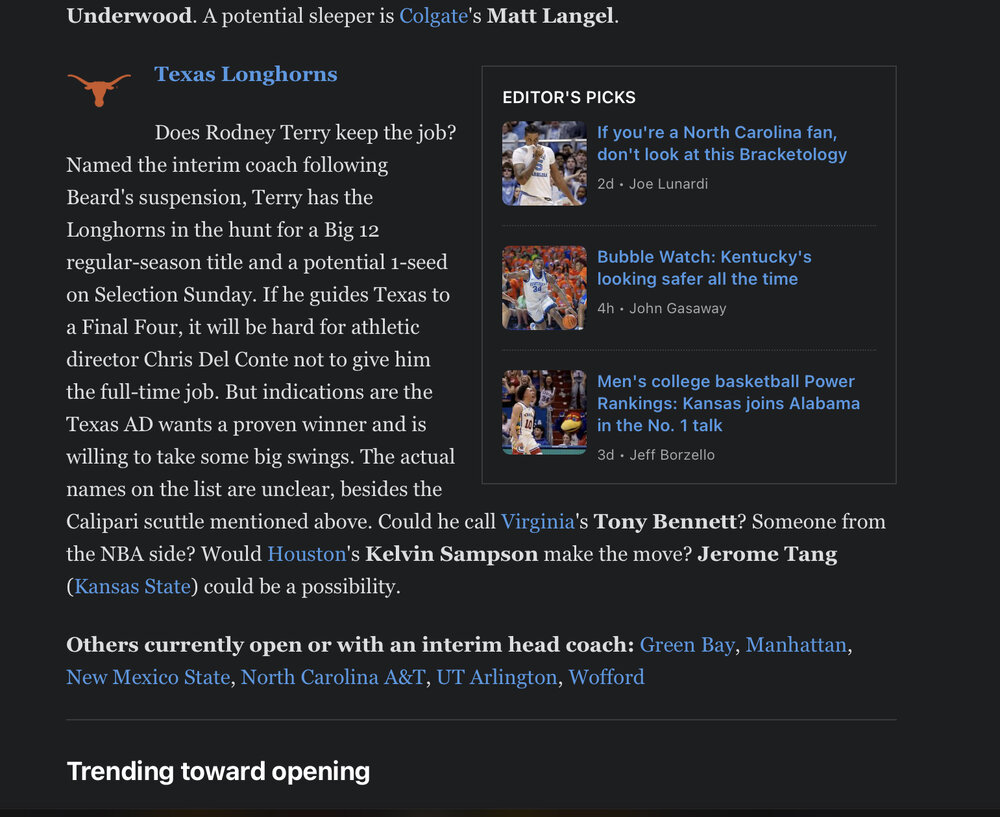Follow the Virginia team link
The height and width of the screenshot is (817, 1000).
(x=537, y=521)
